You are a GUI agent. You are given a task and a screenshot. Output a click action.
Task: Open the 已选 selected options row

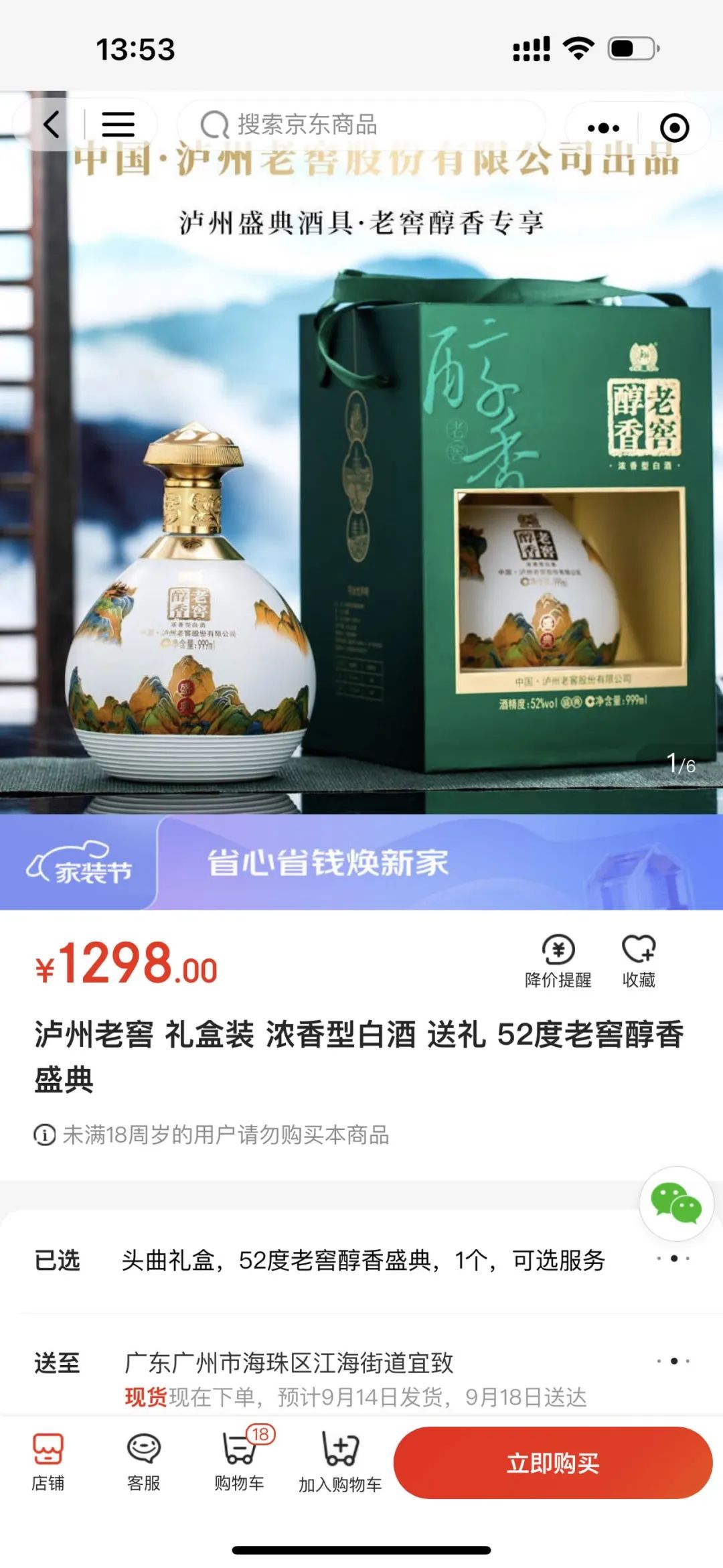(x=361, y=1260)
